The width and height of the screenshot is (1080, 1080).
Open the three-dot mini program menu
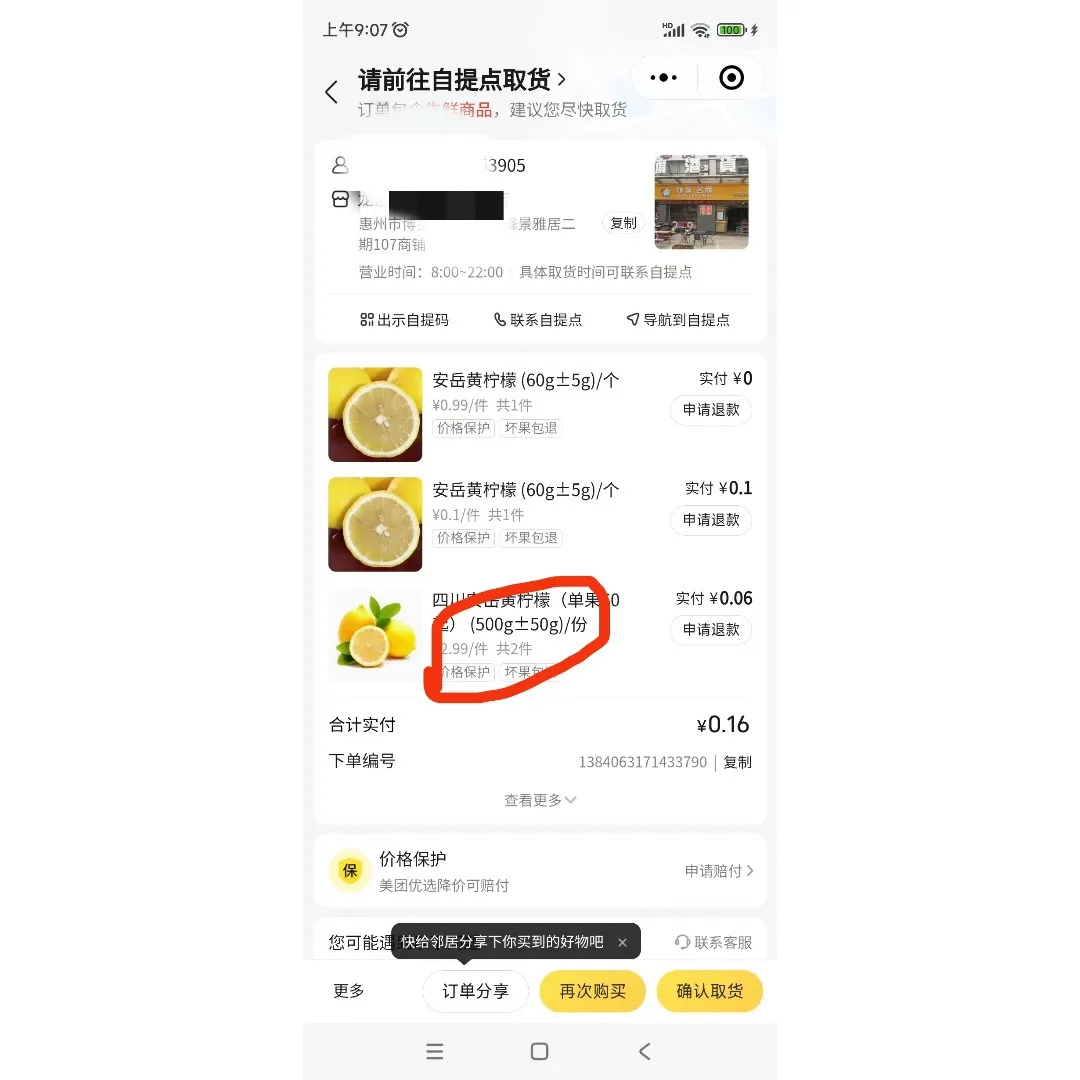(664, 78)
